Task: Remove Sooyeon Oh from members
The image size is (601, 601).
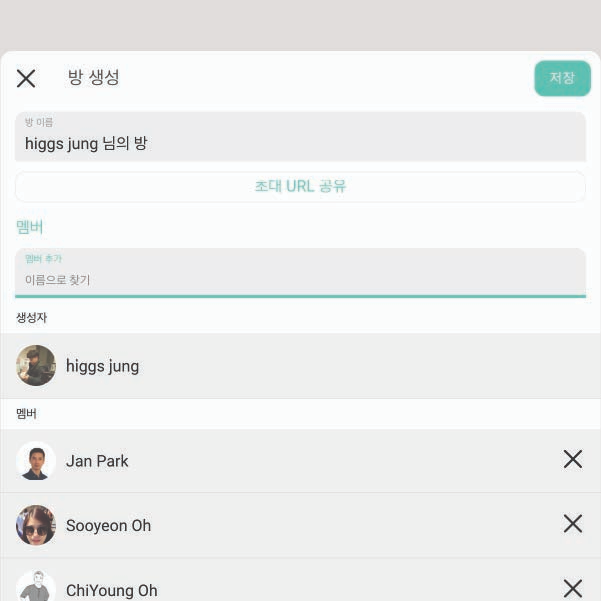Action: coord(572,523)
